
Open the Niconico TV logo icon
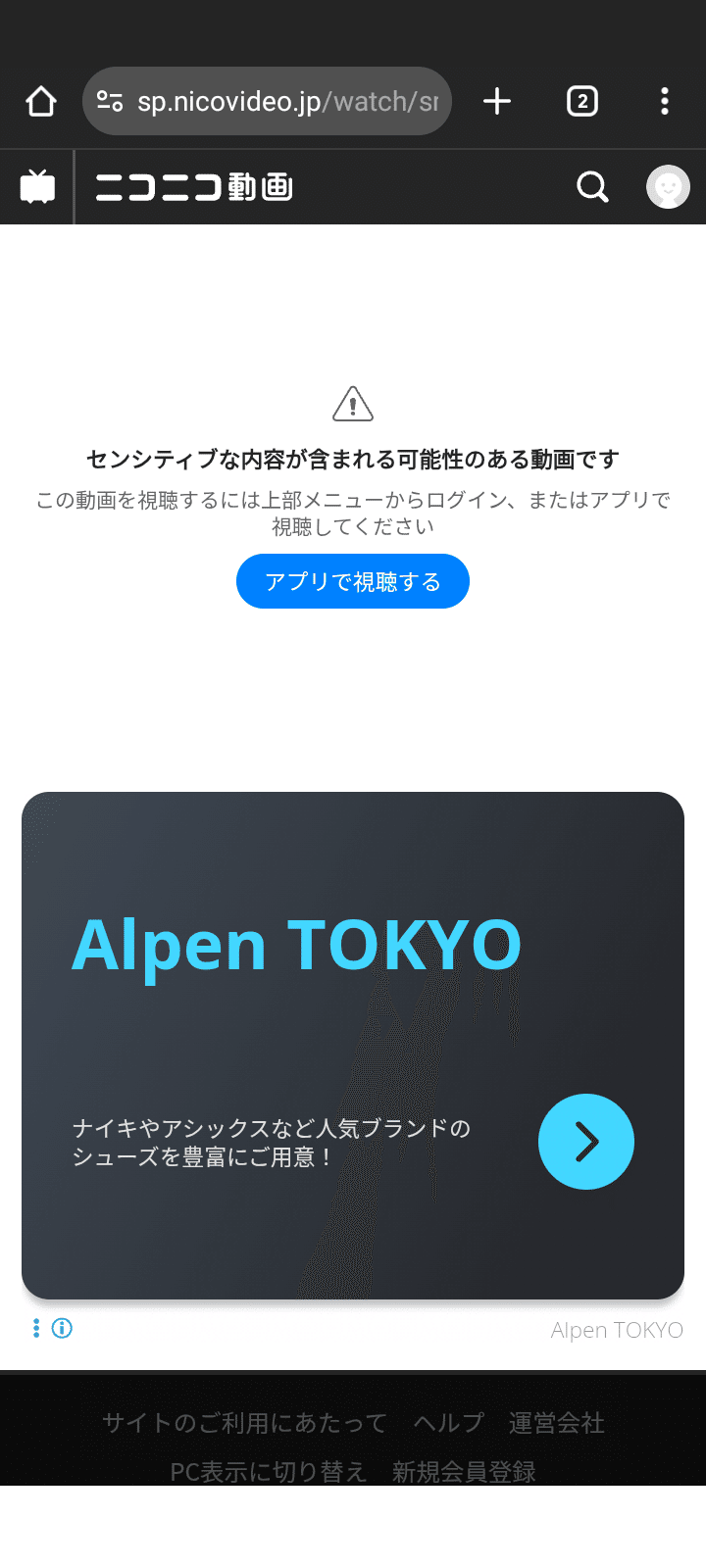pos(36,186)
